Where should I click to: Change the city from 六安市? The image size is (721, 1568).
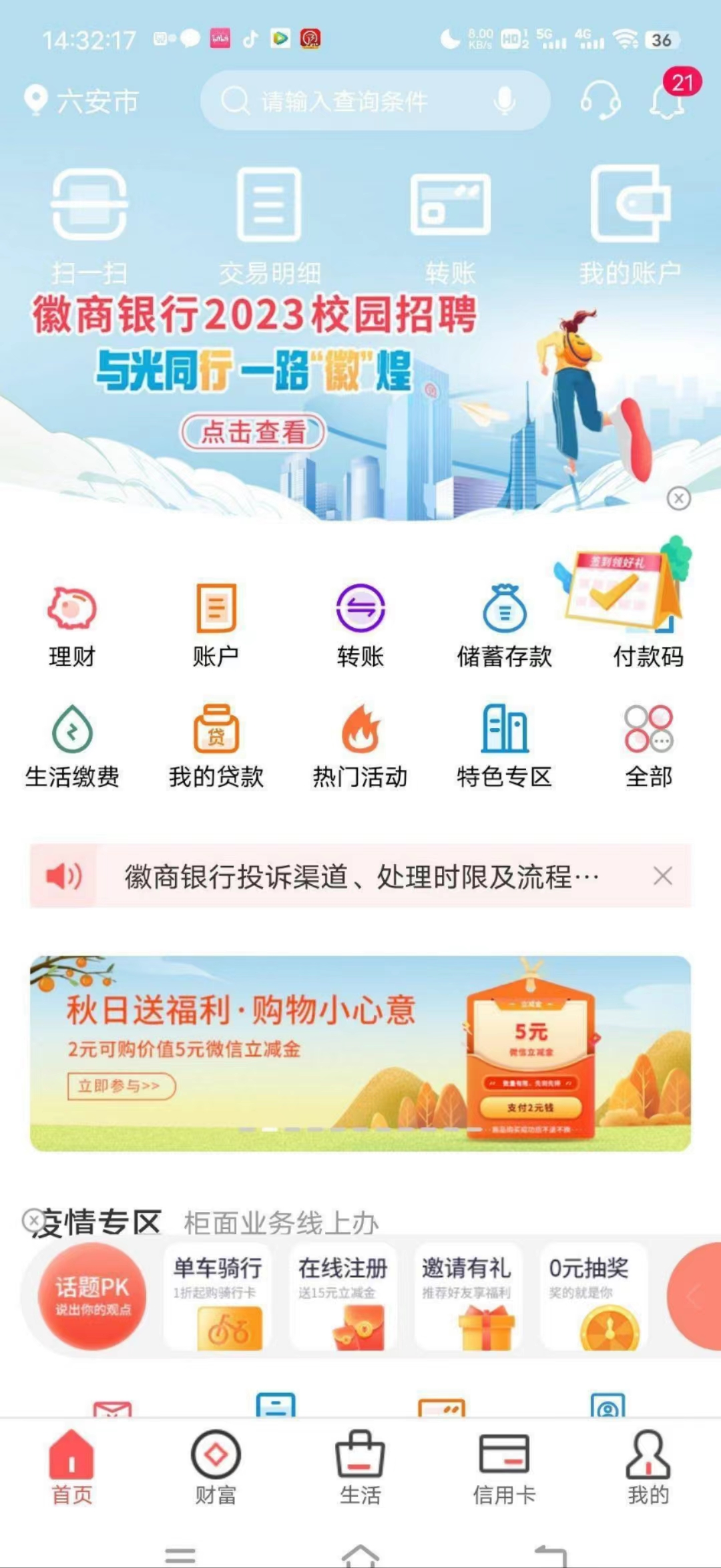coord(81,102)
